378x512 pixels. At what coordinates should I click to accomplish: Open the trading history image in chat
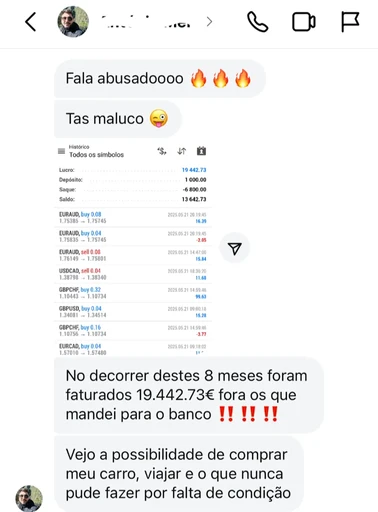click(133, 248)
